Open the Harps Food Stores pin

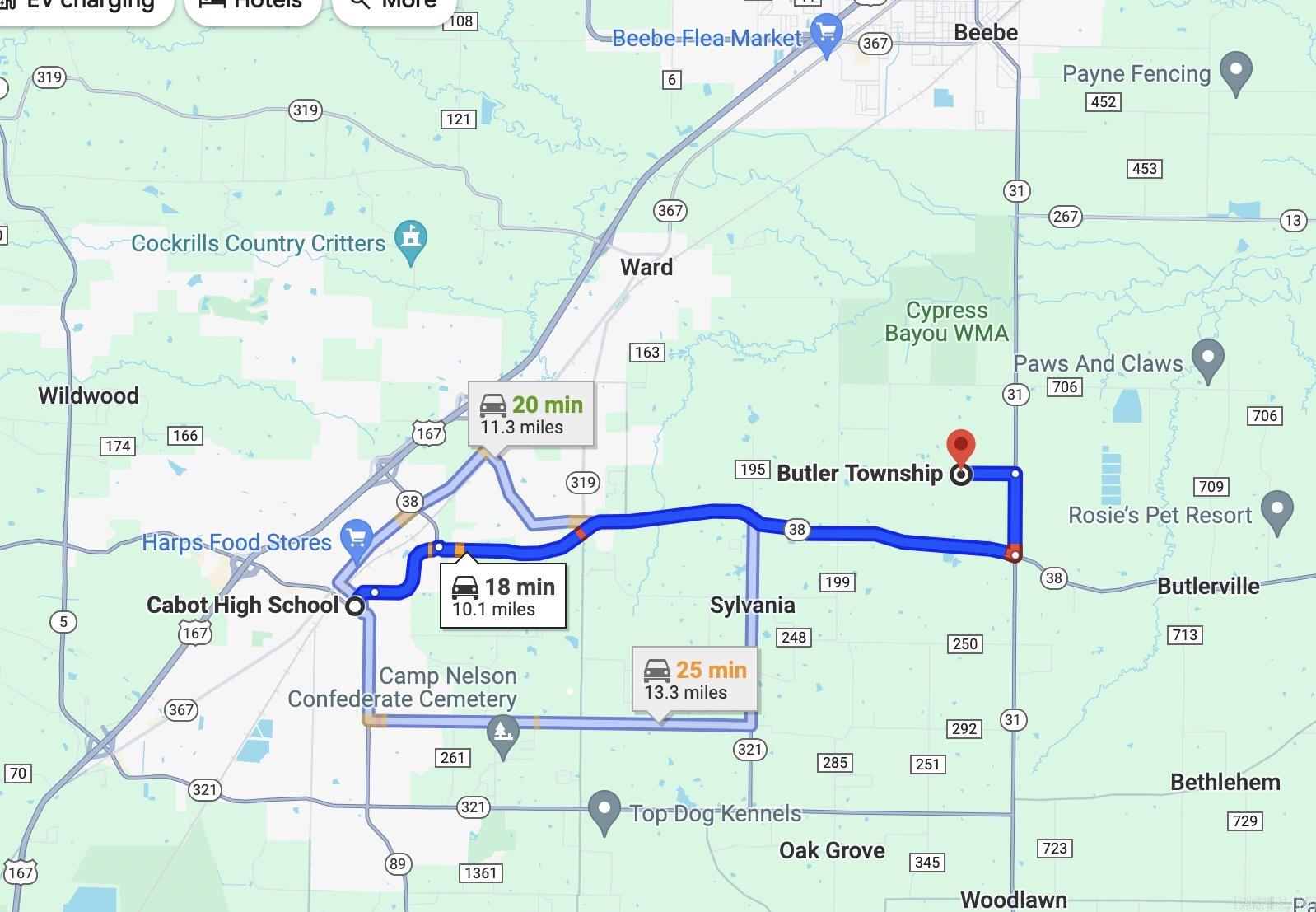pyautogui.click(x=357, y=540)
